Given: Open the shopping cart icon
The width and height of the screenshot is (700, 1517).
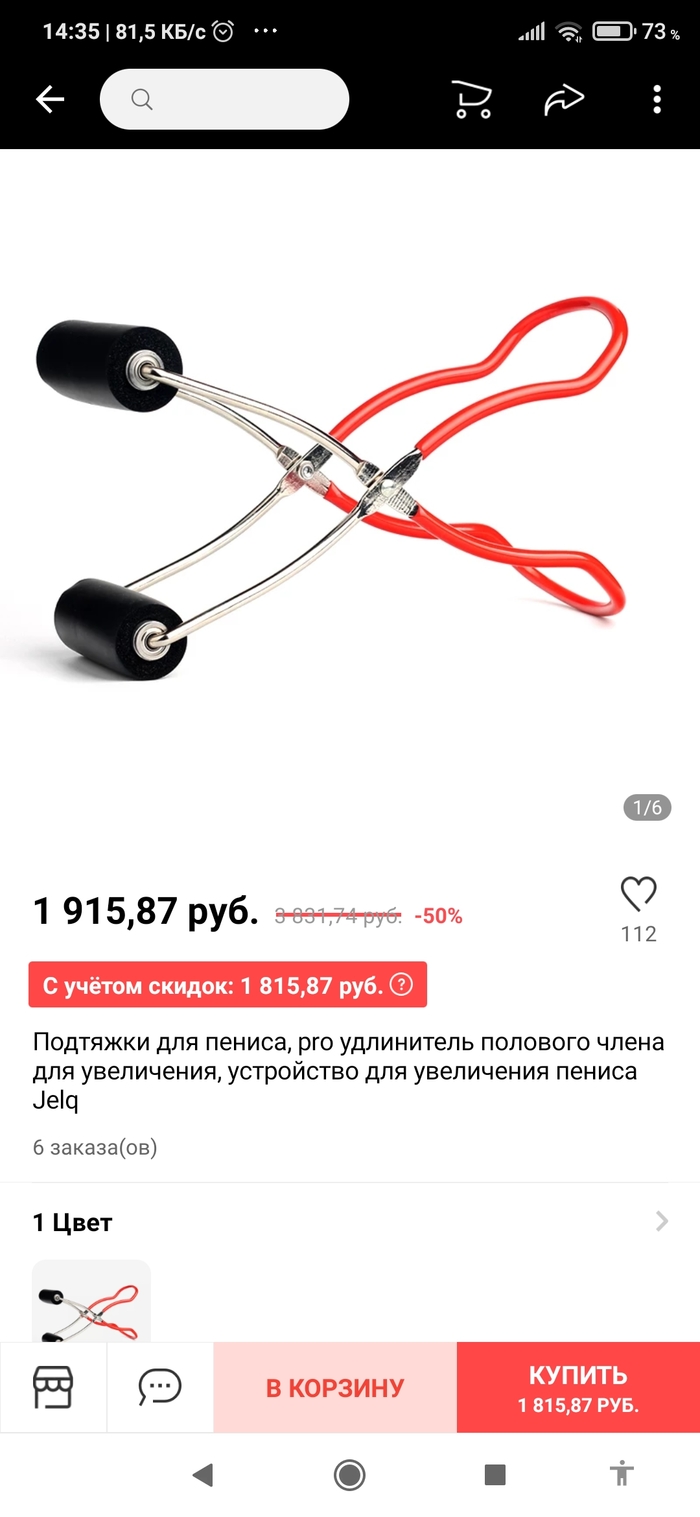Looking at the screenshot, I should [471, 99].
